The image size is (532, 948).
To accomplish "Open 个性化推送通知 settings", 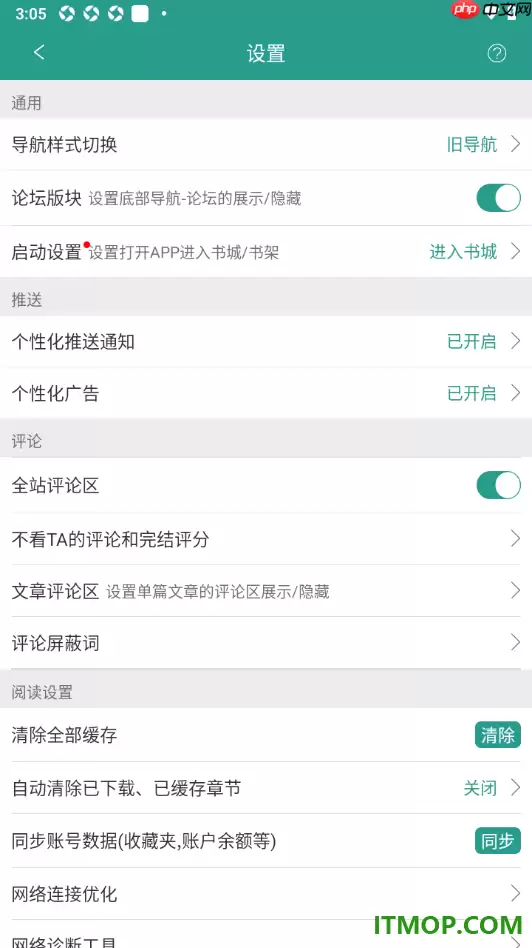I will point(266,342).
